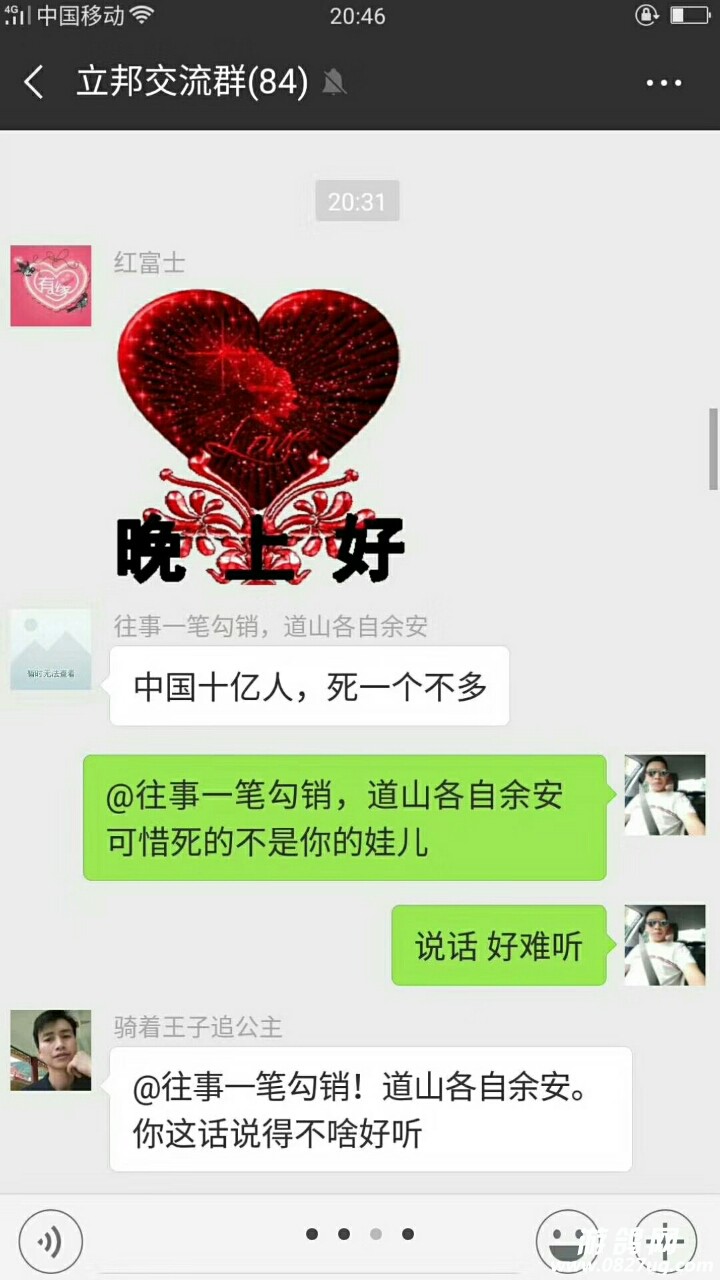Open the group chat overflow menu
Image resolution: width=720 pixels, height=1280 pixels.
[x=663, y=83]
